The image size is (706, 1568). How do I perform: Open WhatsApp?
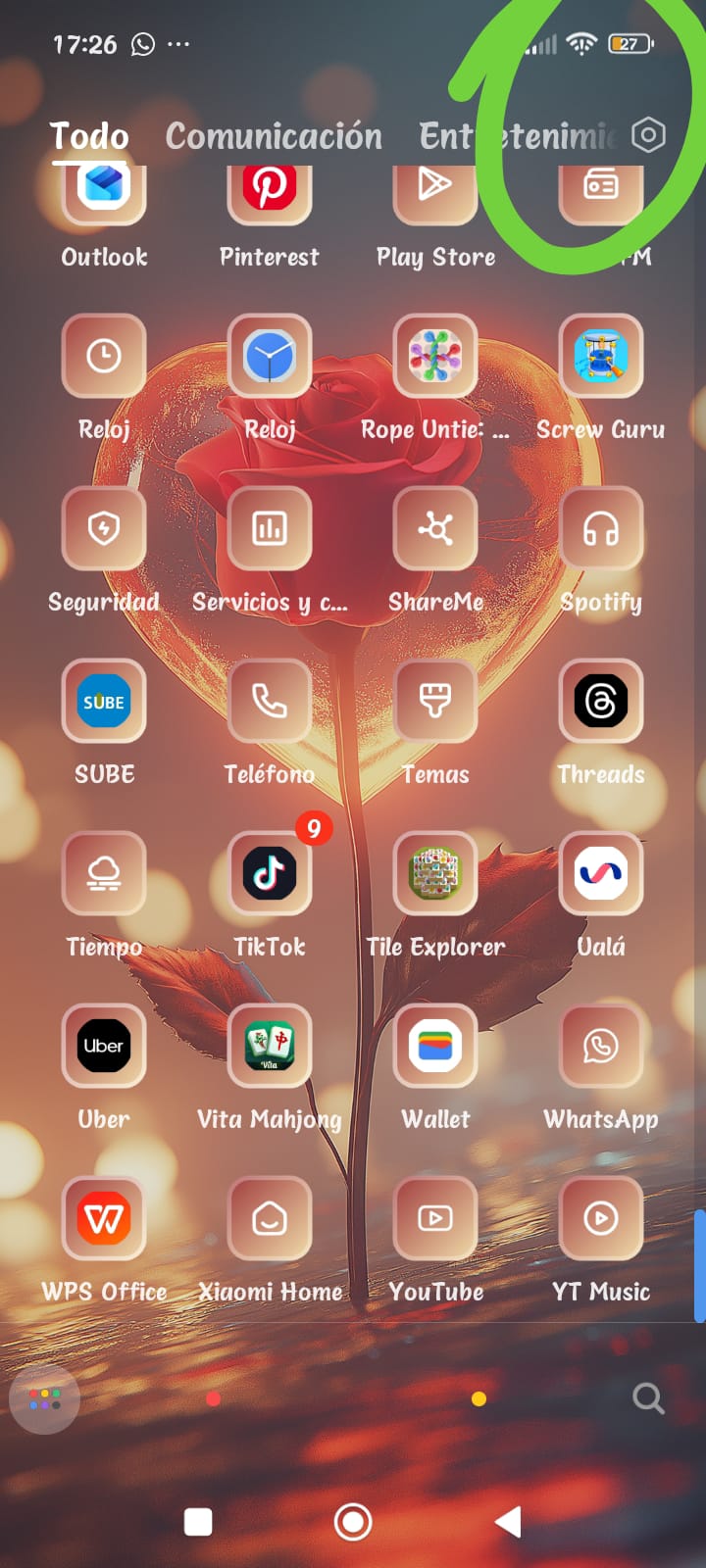pos(600,1046)
